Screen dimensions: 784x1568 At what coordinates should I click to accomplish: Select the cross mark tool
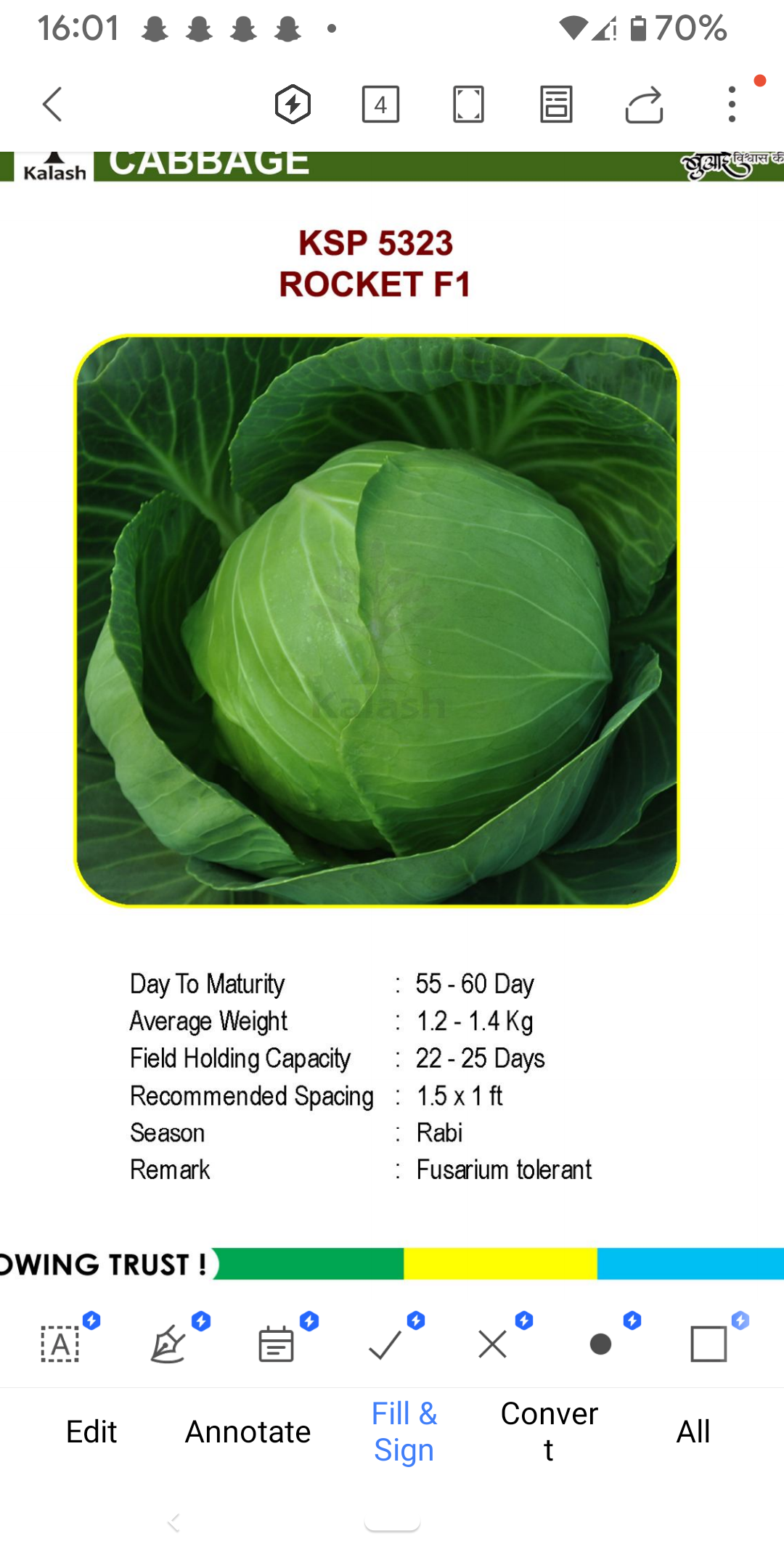pos(493,1344)
